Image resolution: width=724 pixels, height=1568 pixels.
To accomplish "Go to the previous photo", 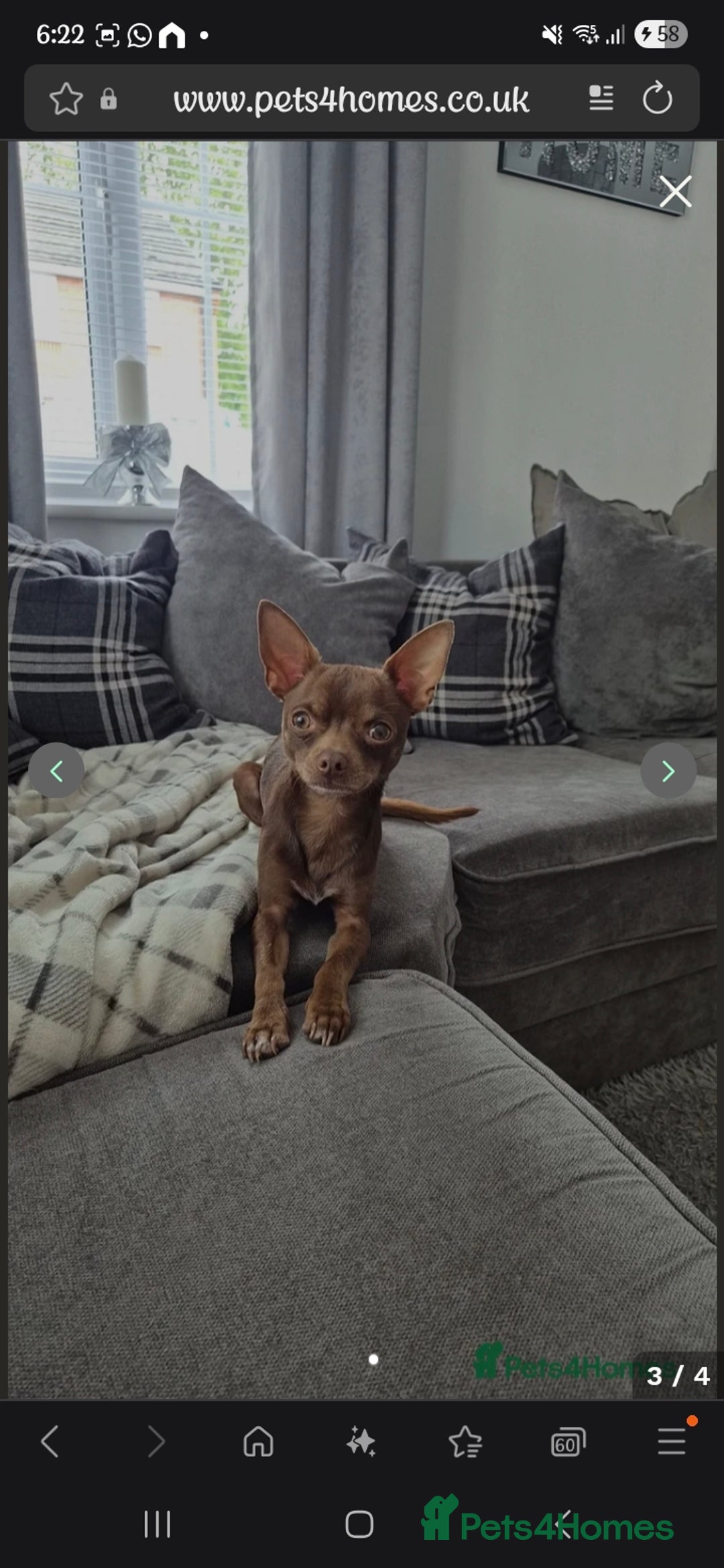I will coord(56,771).
